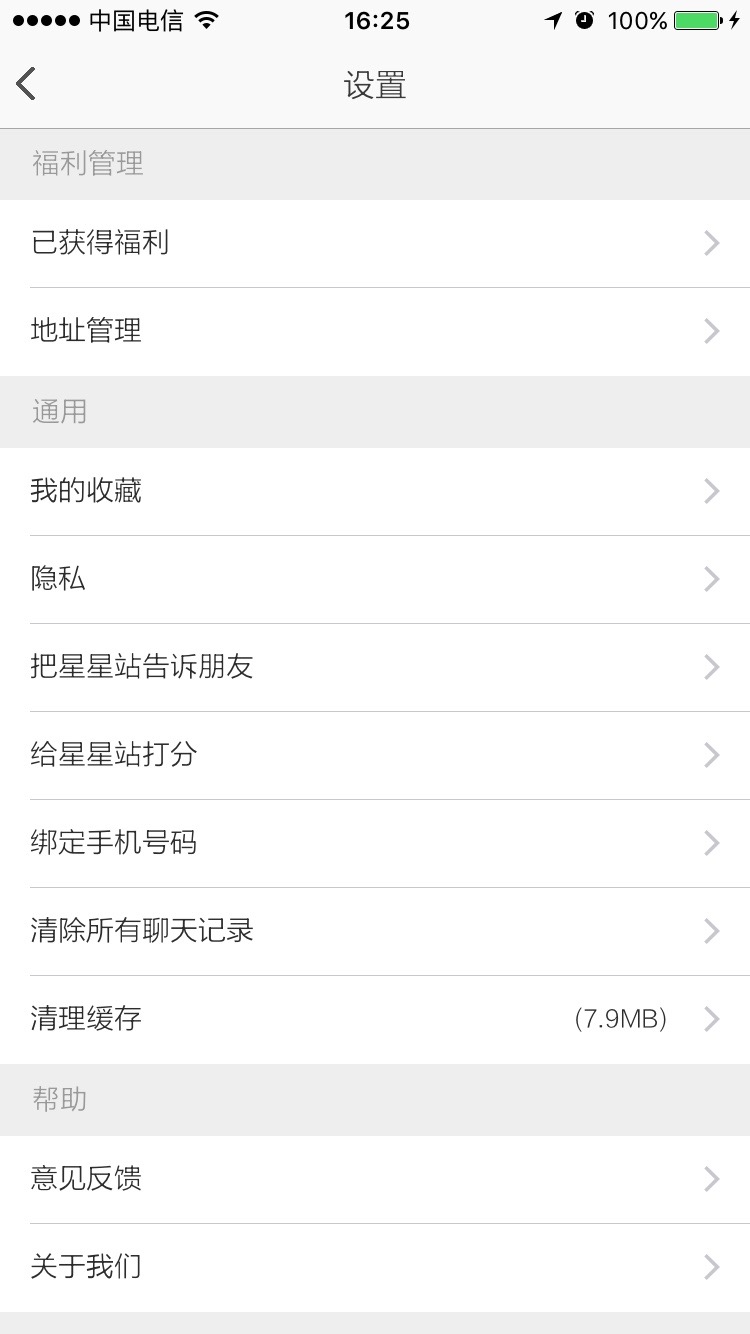The width and height of the screenshot is (750, 1334).
Task: Open 绑定手机号码
Action: pos(375,843)
